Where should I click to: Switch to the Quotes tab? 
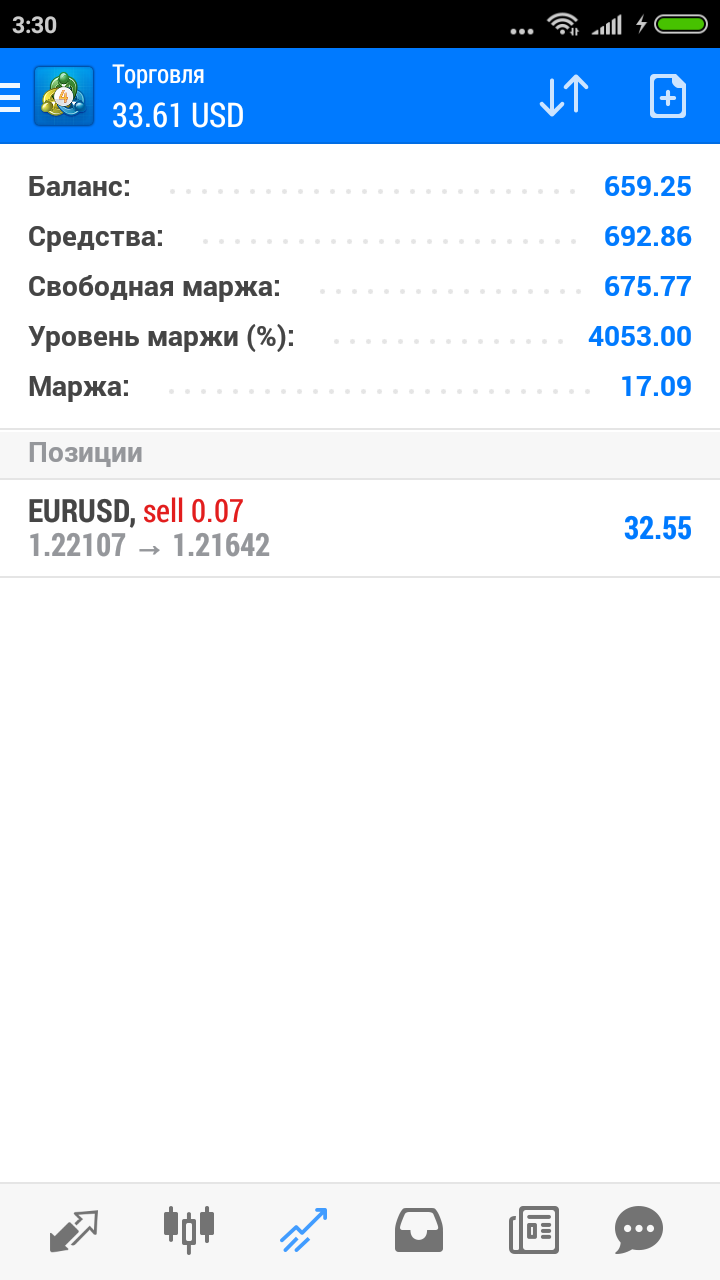click(74, 1230)
